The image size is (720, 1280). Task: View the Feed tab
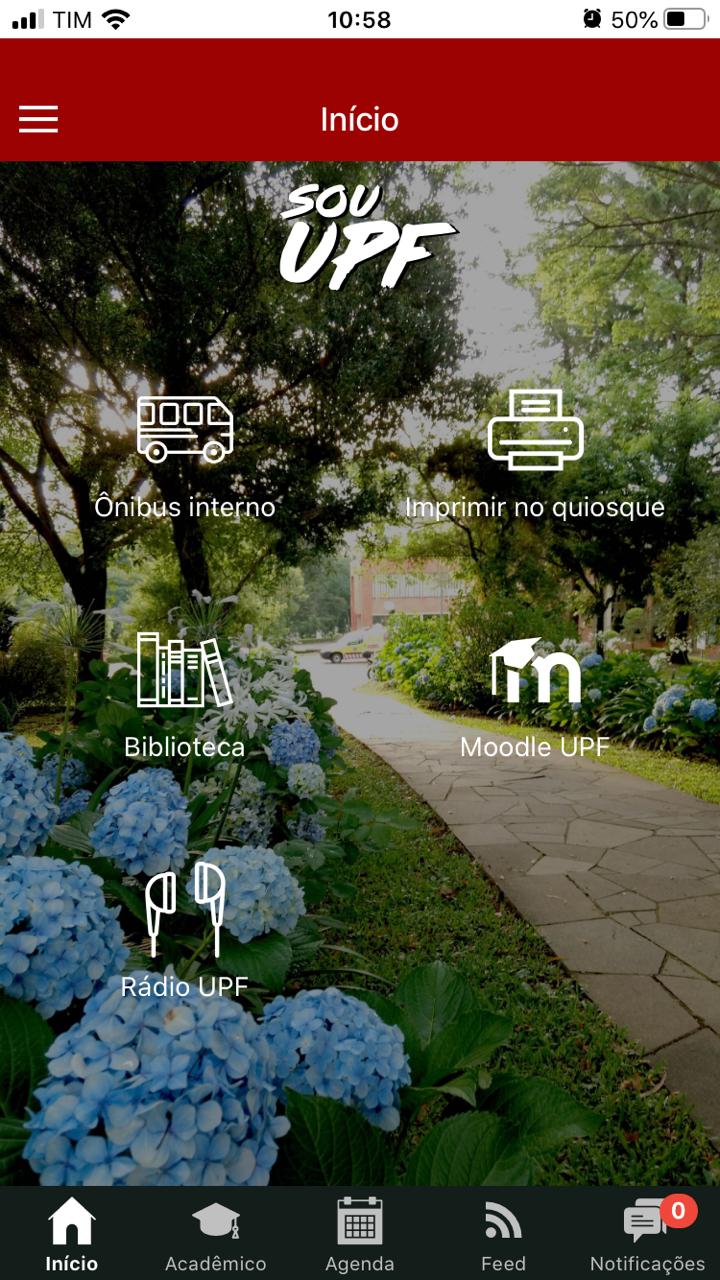coord(503,1234)
